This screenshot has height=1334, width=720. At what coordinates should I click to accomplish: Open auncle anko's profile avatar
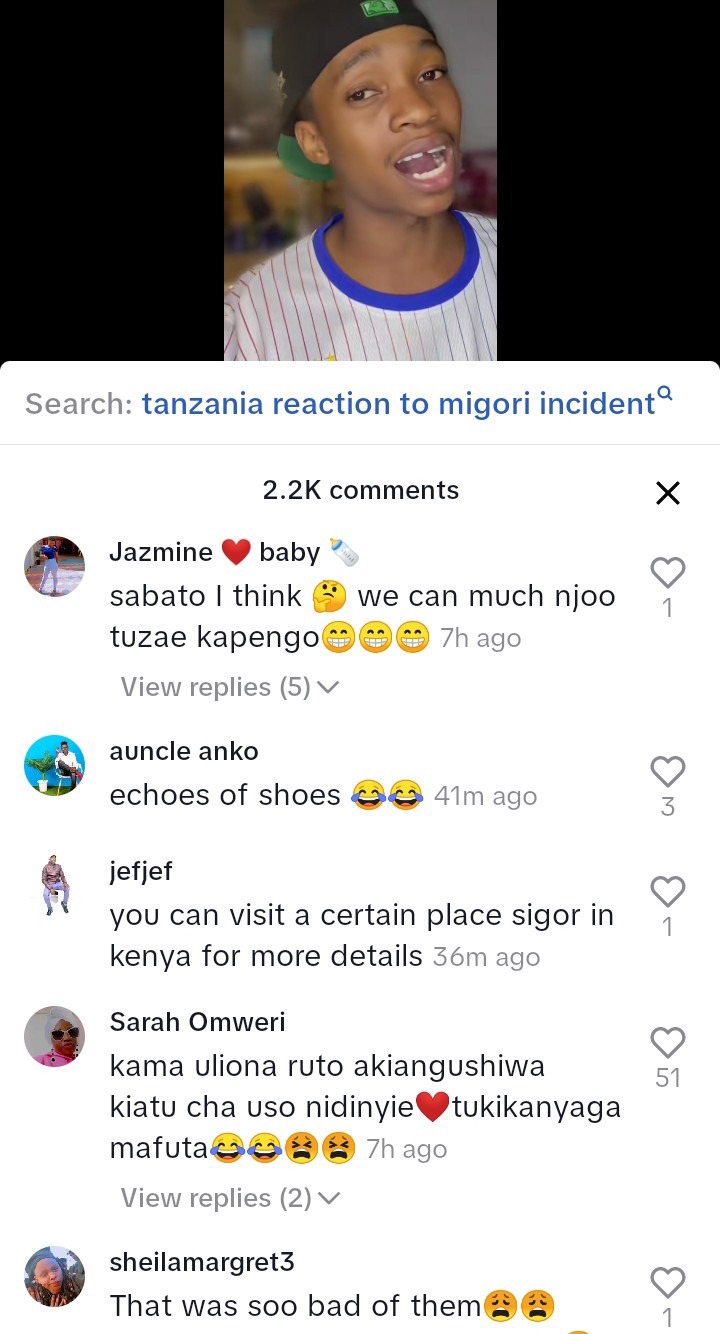54,765
